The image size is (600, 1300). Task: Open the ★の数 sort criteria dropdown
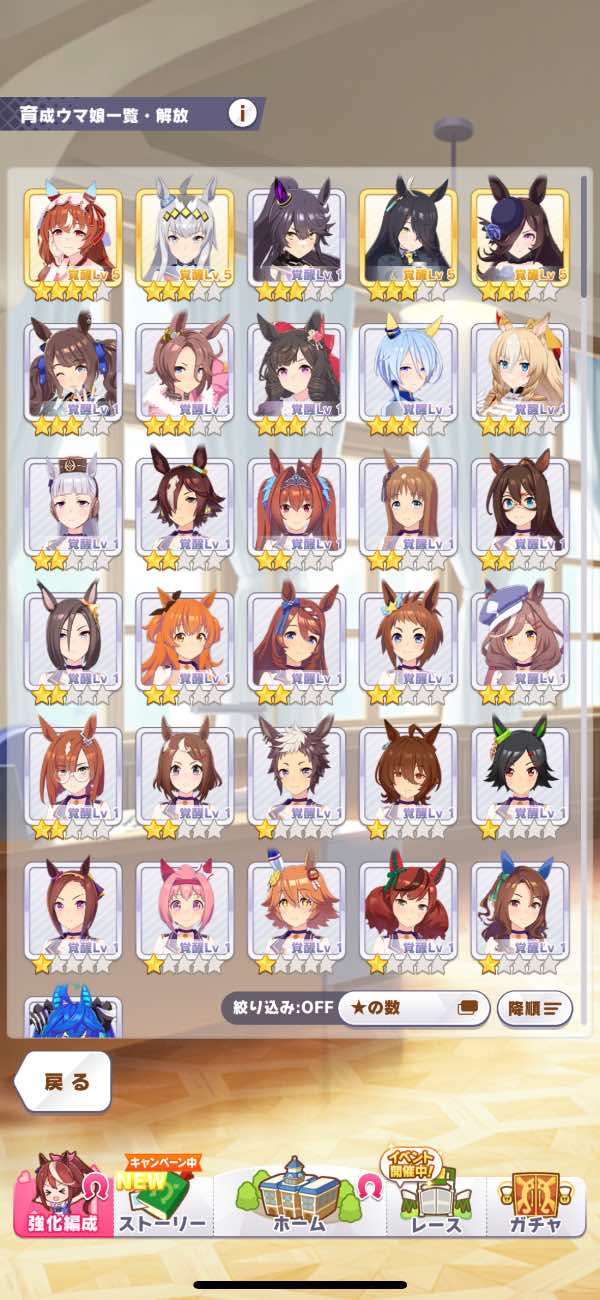click(x=413, y=1008)
